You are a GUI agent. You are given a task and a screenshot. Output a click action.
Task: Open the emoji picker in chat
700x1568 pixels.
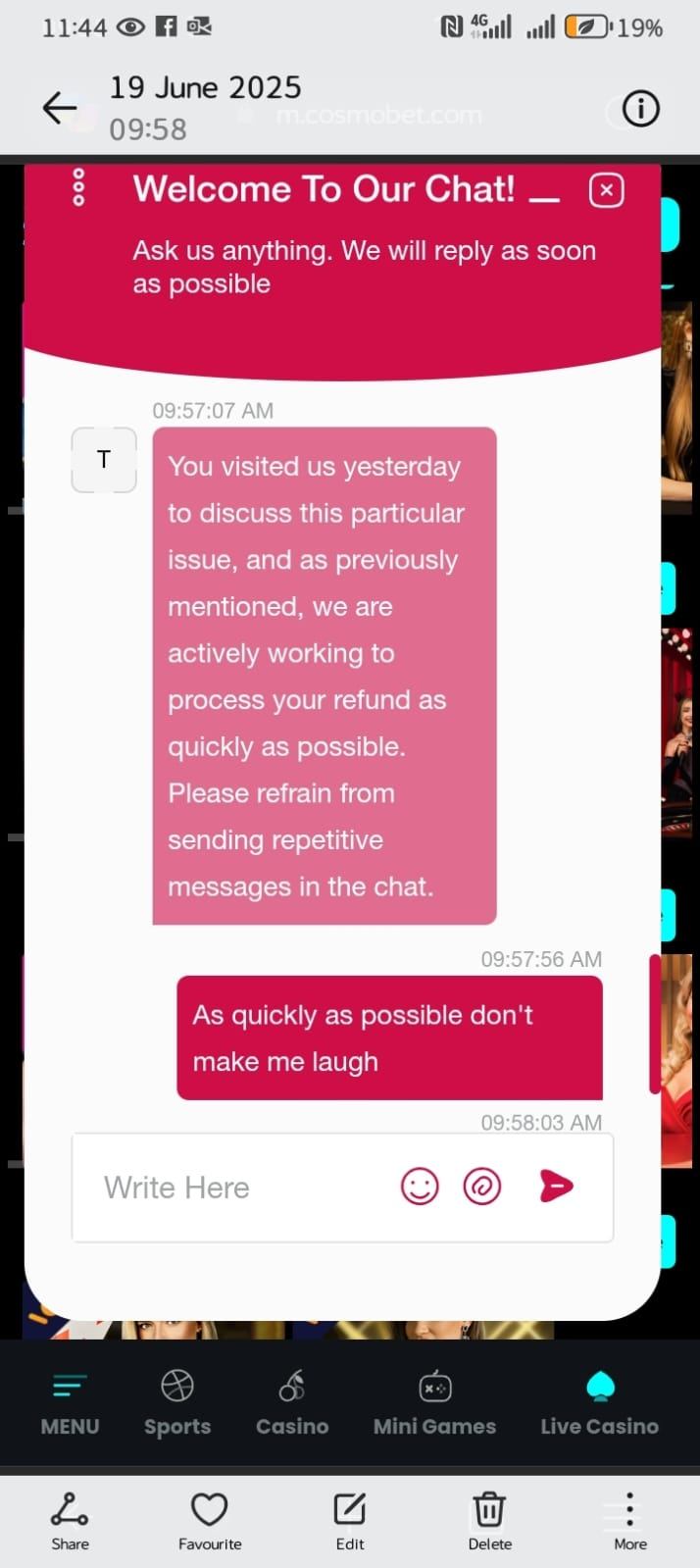click(x=420, y=1187)
